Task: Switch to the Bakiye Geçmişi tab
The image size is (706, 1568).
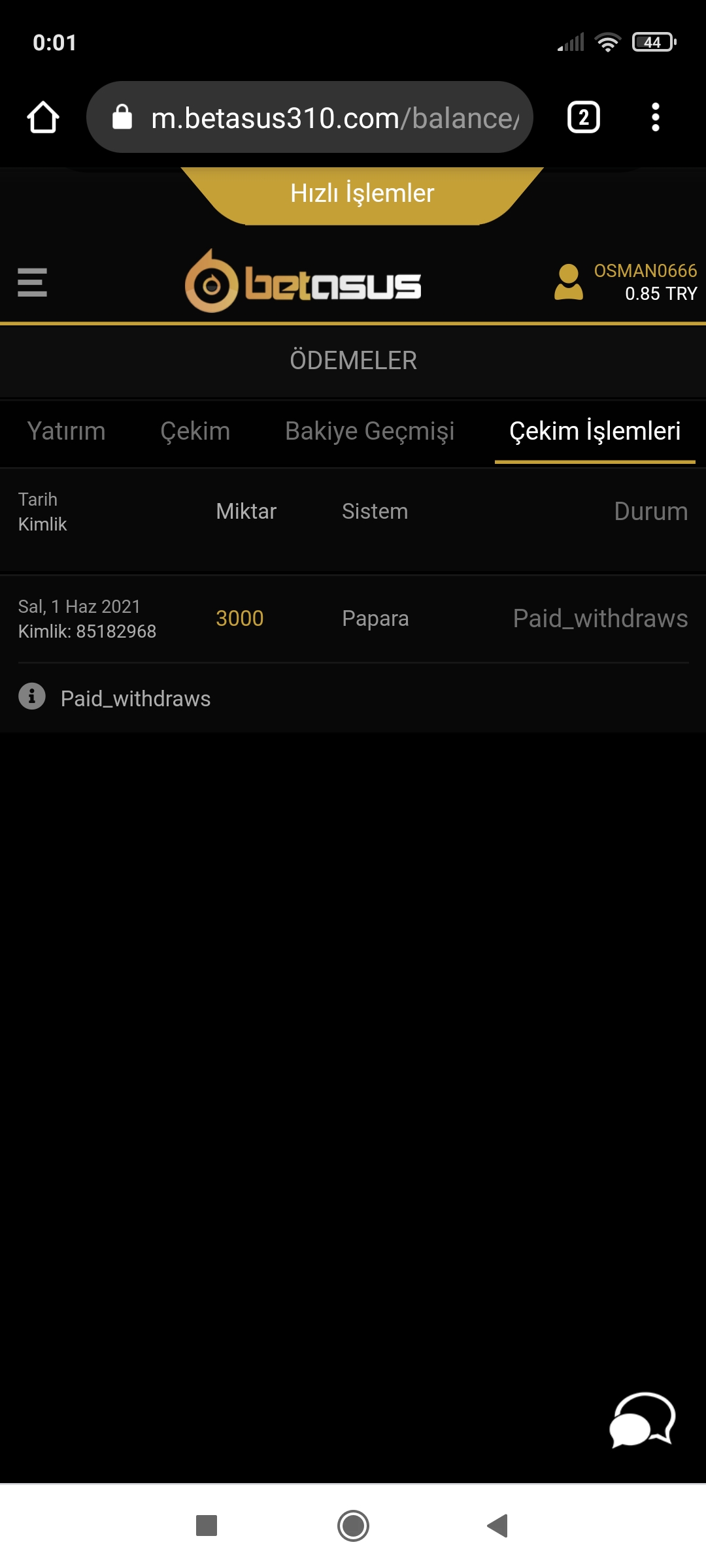Action: coord(370,431)
